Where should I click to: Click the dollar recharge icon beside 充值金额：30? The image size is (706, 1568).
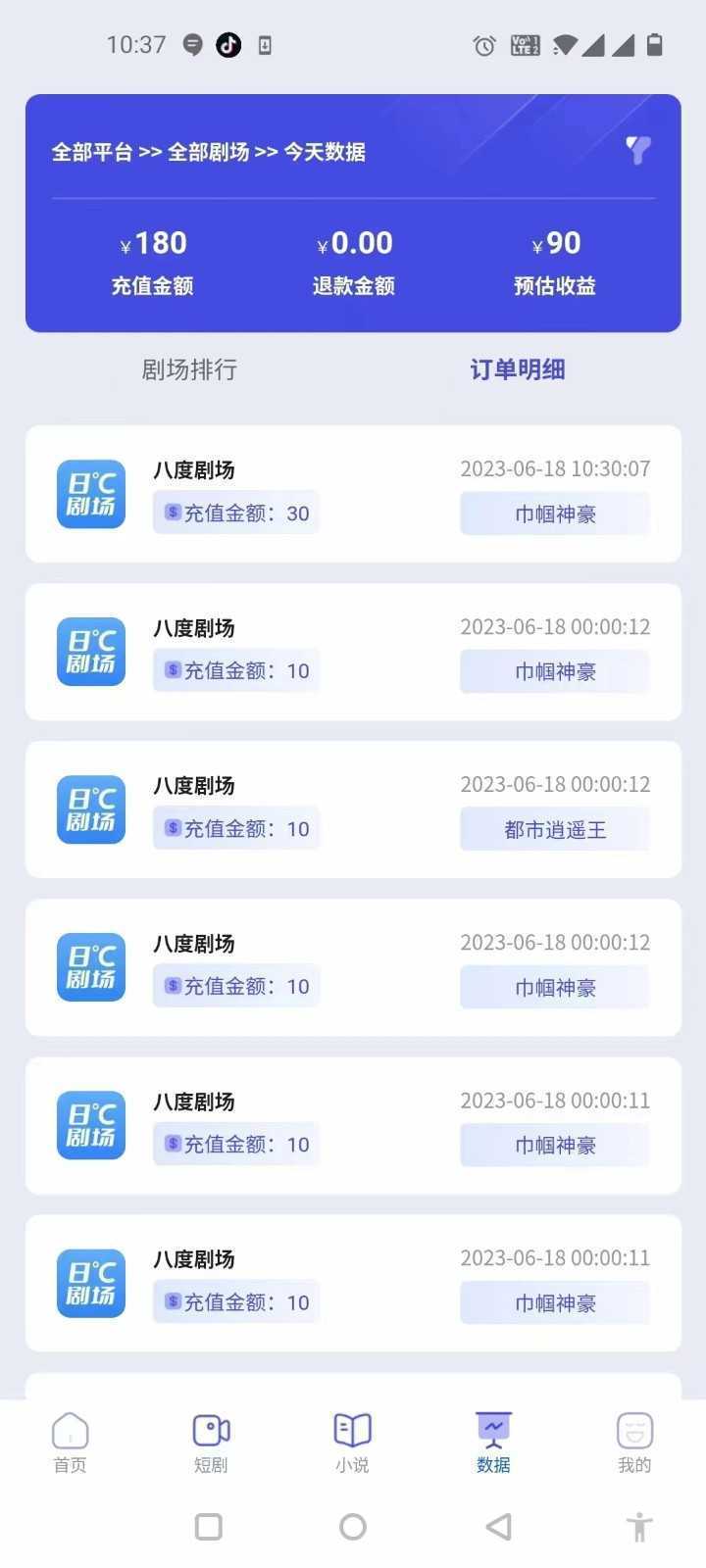pyautogui.click(x=172, y=513)
